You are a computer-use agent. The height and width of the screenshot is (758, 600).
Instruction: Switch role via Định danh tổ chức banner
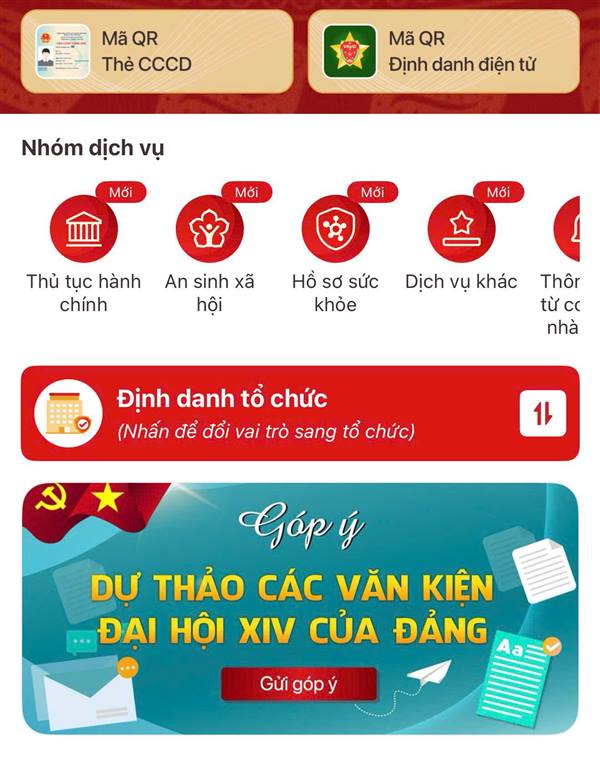(x=300, y=414)
